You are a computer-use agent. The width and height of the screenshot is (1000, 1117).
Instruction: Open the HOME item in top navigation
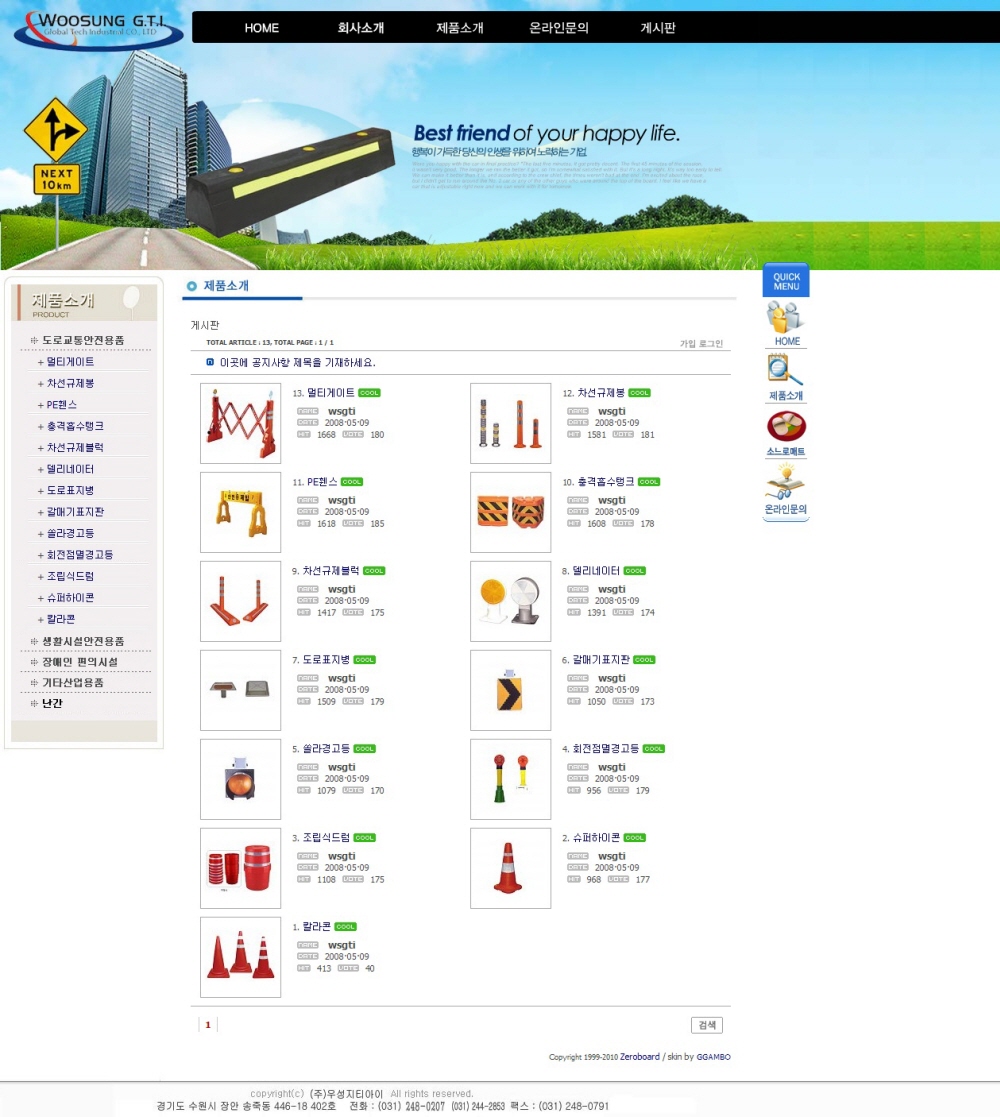(261, 28)
